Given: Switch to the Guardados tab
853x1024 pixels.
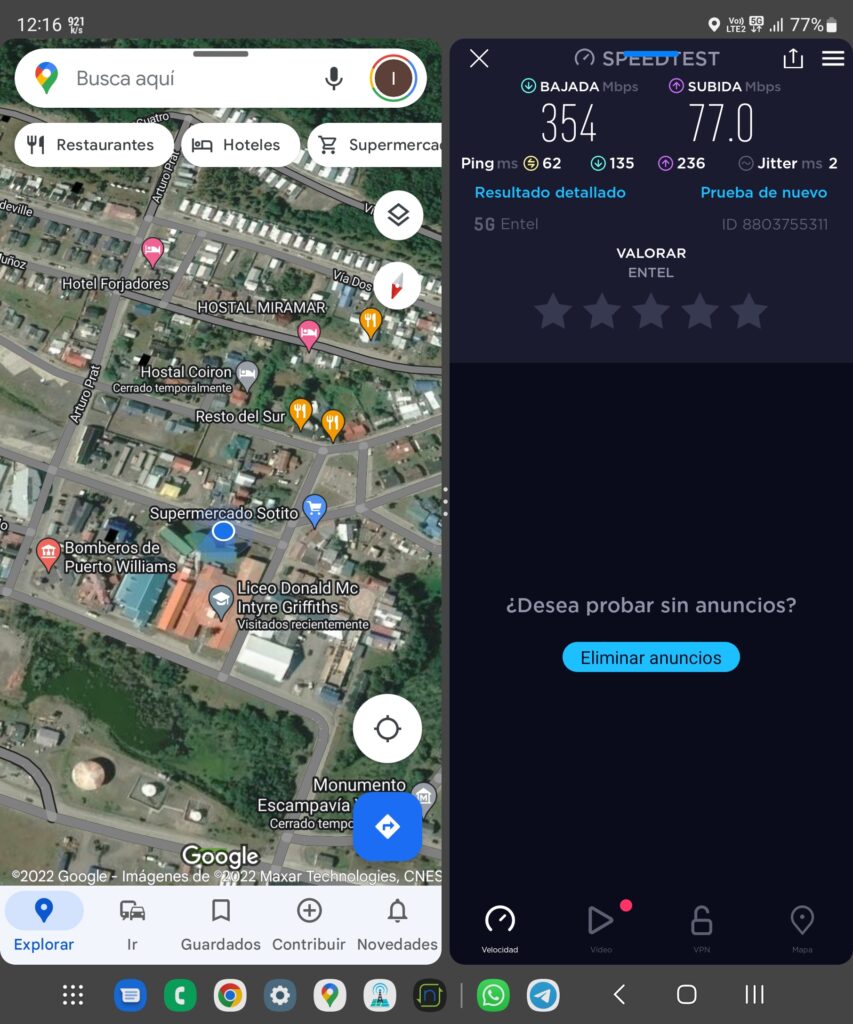Looking at the screenshot, I should 220,924.
